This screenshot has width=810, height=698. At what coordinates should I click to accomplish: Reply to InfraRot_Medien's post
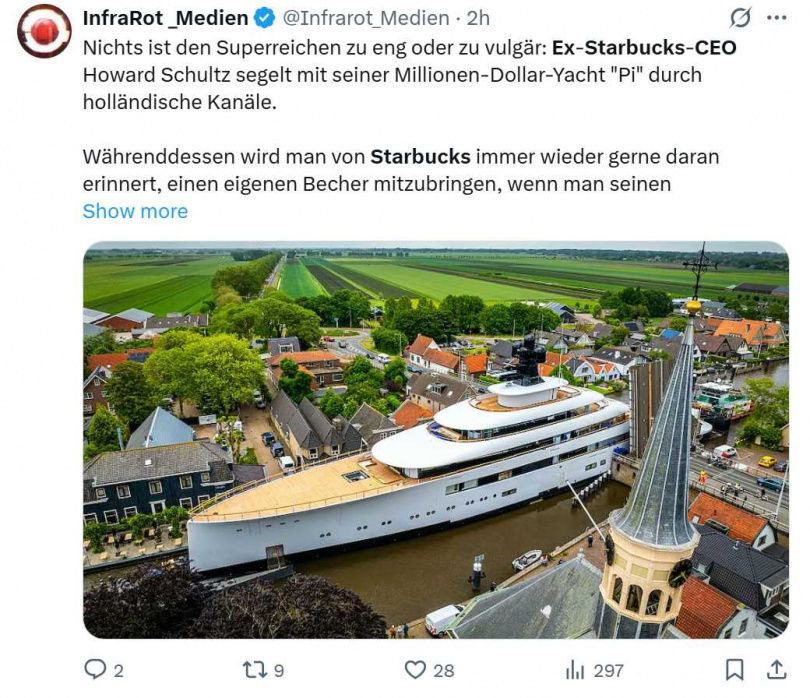96,670
